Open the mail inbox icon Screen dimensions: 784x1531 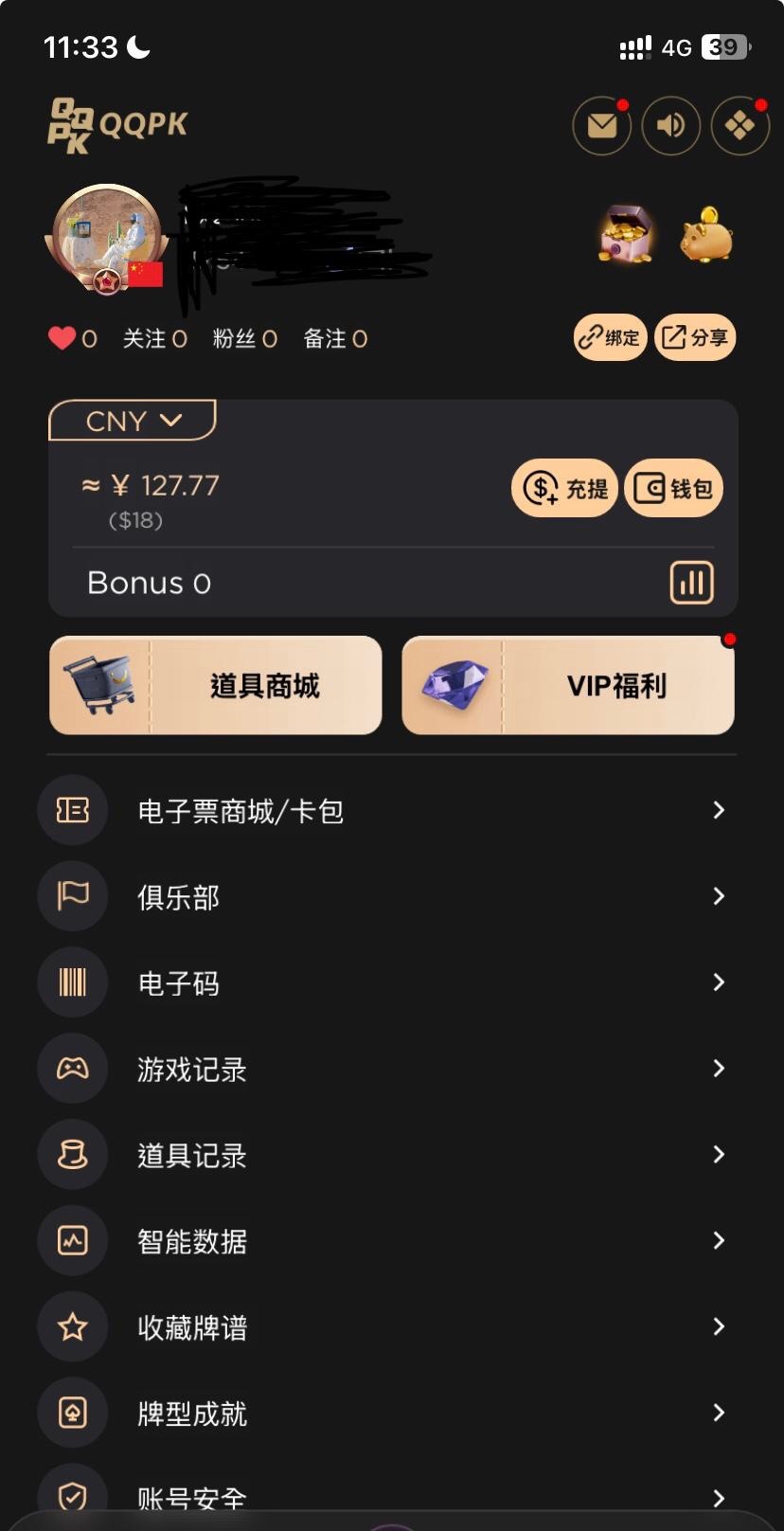[x=601, y=125]
